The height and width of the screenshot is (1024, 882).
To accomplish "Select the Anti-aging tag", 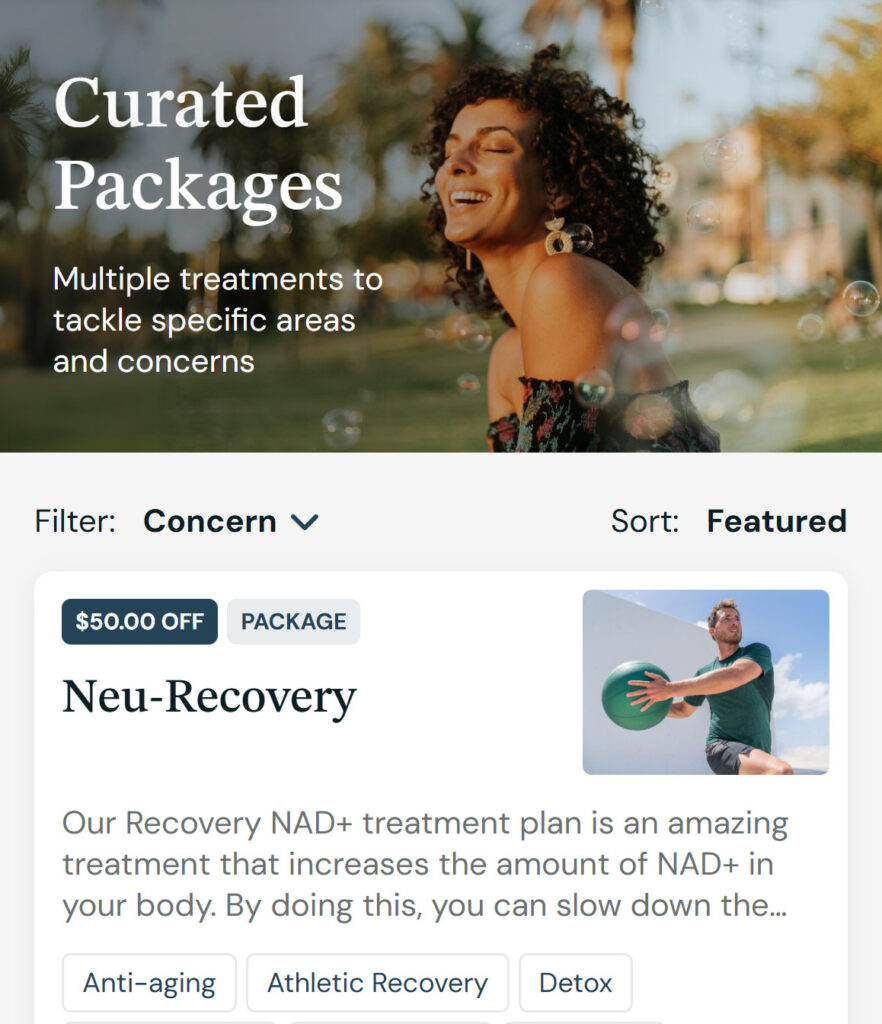I will (149, 983).
